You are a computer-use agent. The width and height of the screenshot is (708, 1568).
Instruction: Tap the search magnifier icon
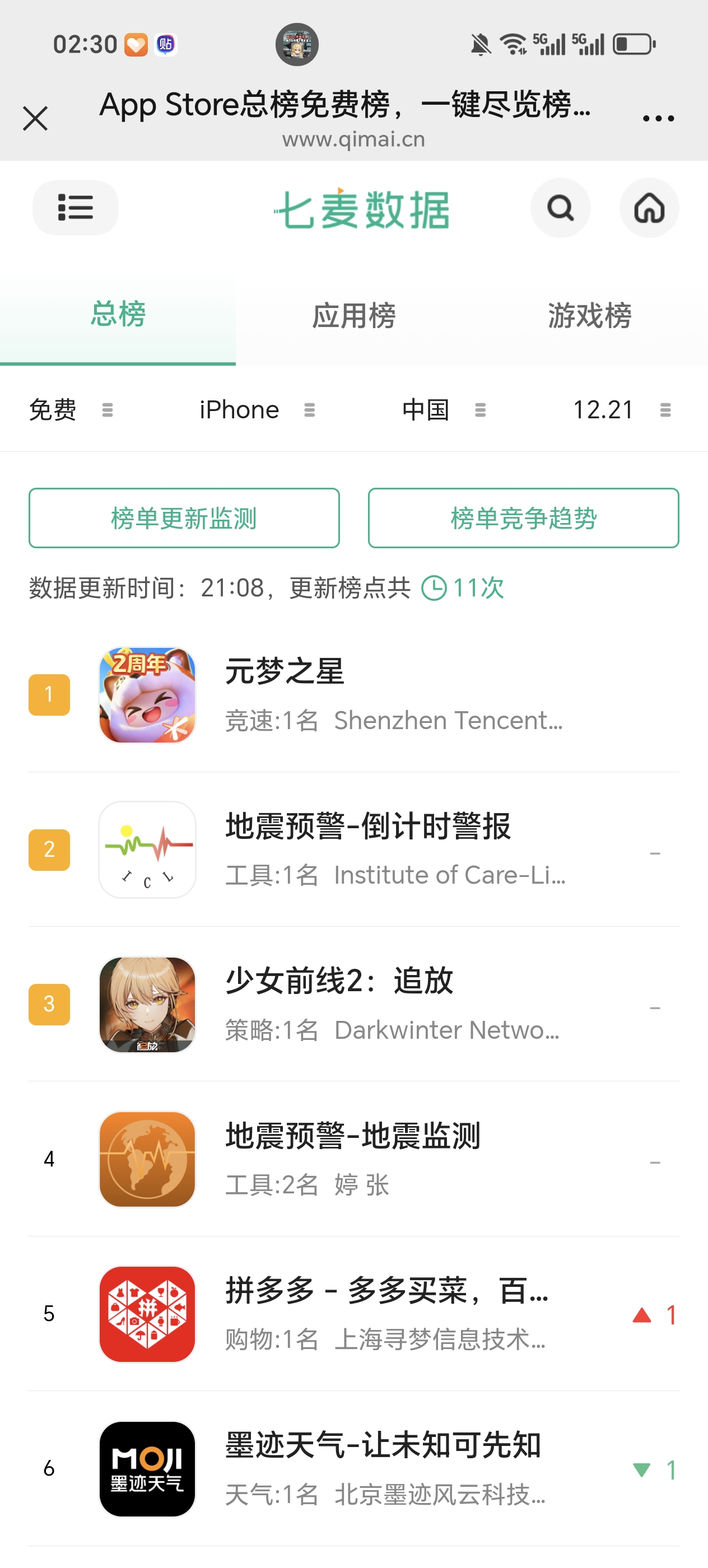click(x=560, y=208)
